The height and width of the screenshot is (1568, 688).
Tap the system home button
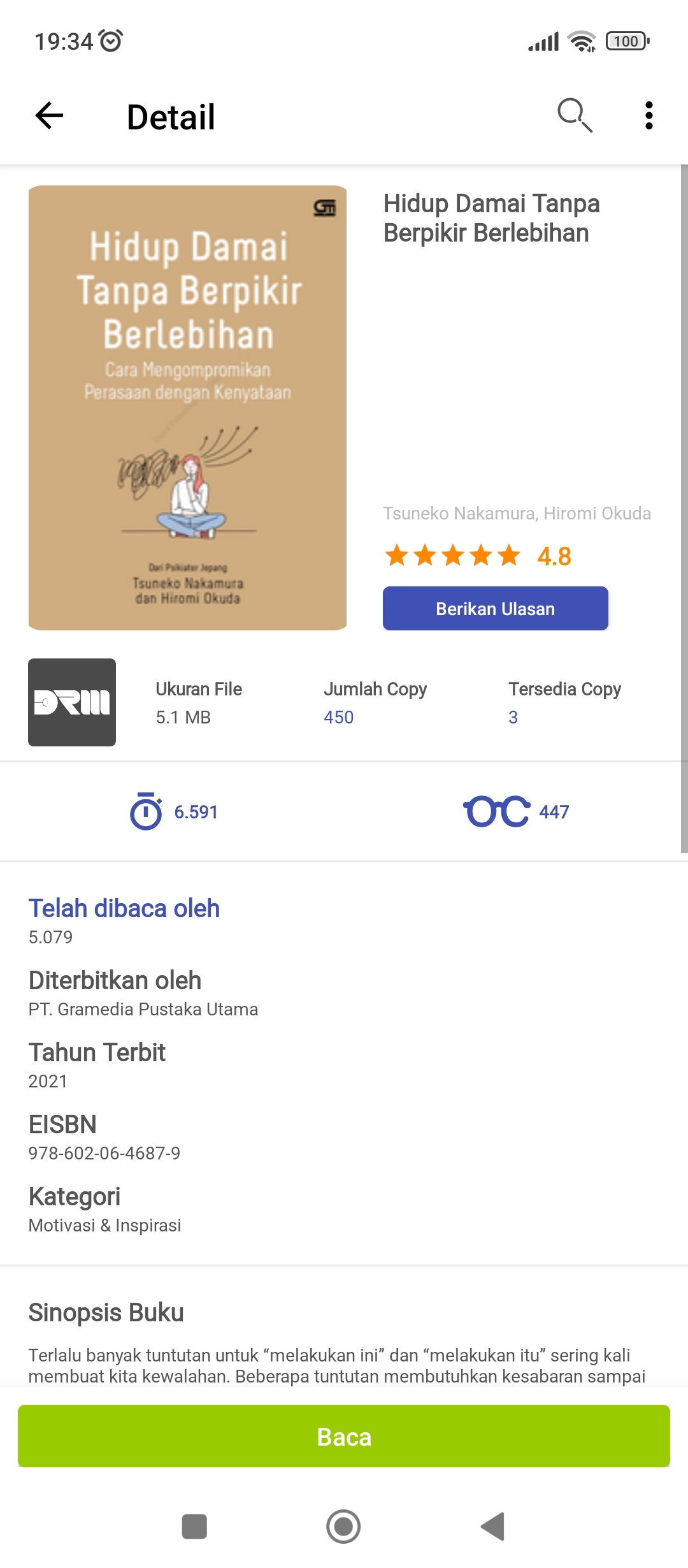pos(343,1527)
